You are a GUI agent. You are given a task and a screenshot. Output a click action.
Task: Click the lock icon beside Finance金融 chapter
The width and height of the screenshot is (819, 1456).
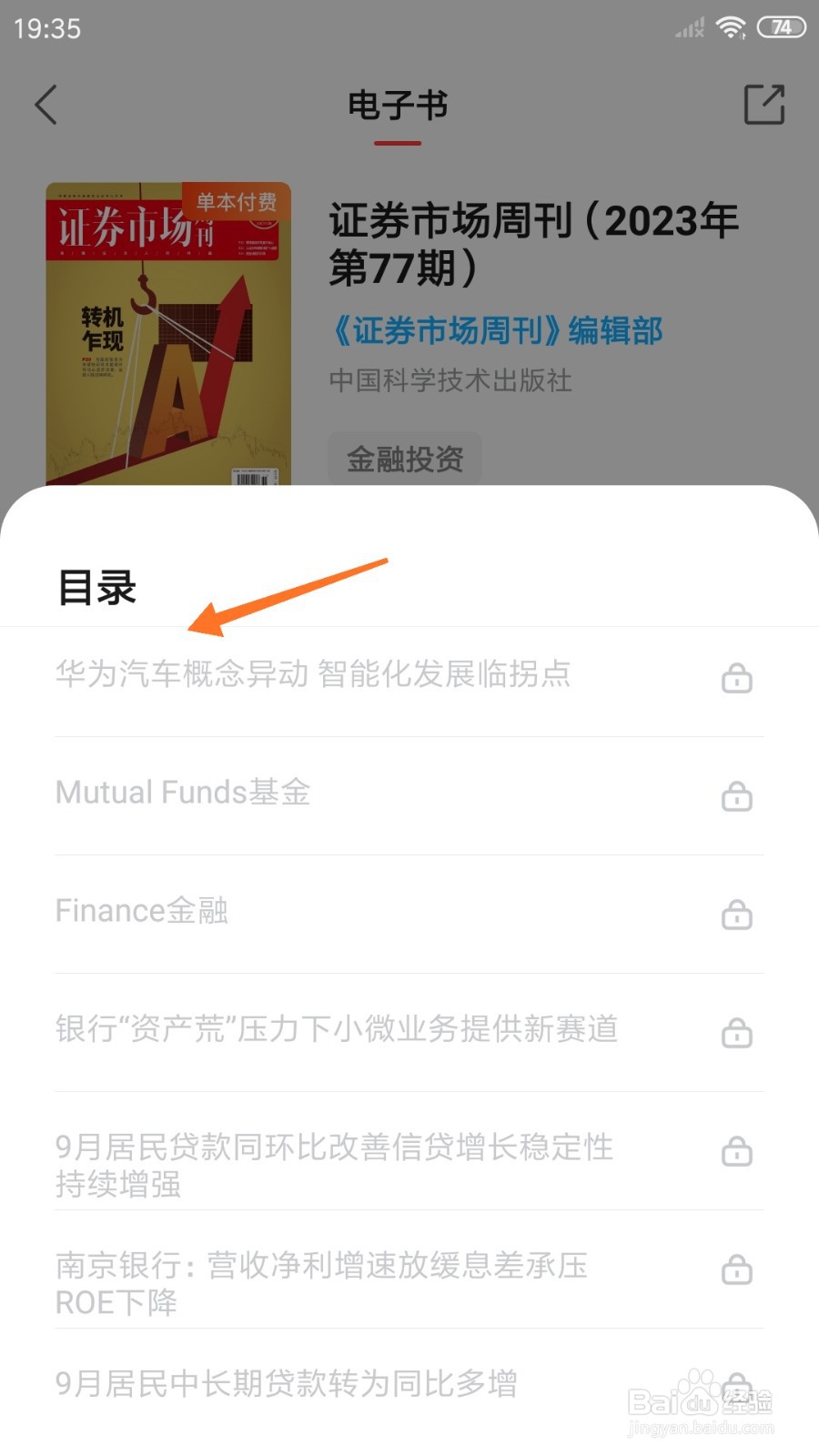point(739,915)
